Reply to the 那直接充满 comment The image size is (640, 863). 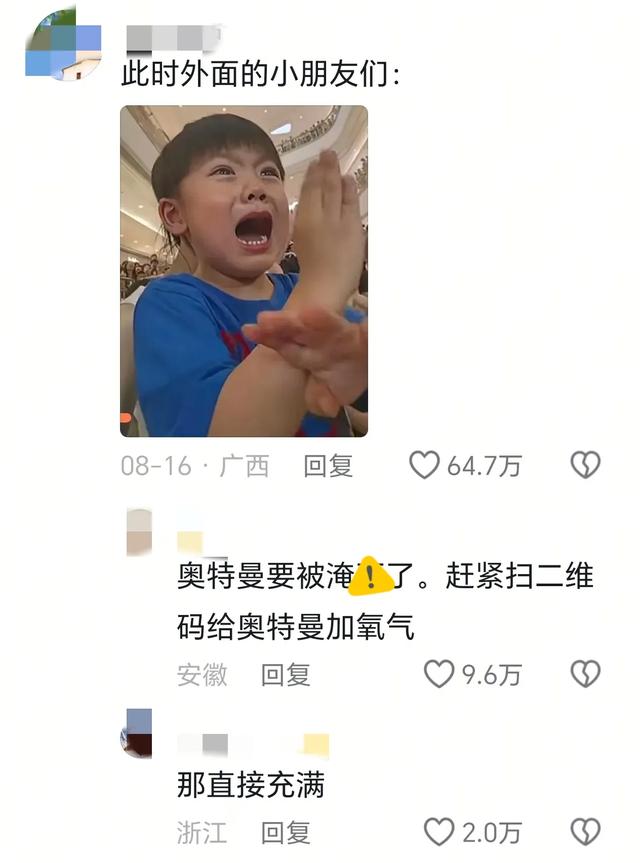[286, 832]
